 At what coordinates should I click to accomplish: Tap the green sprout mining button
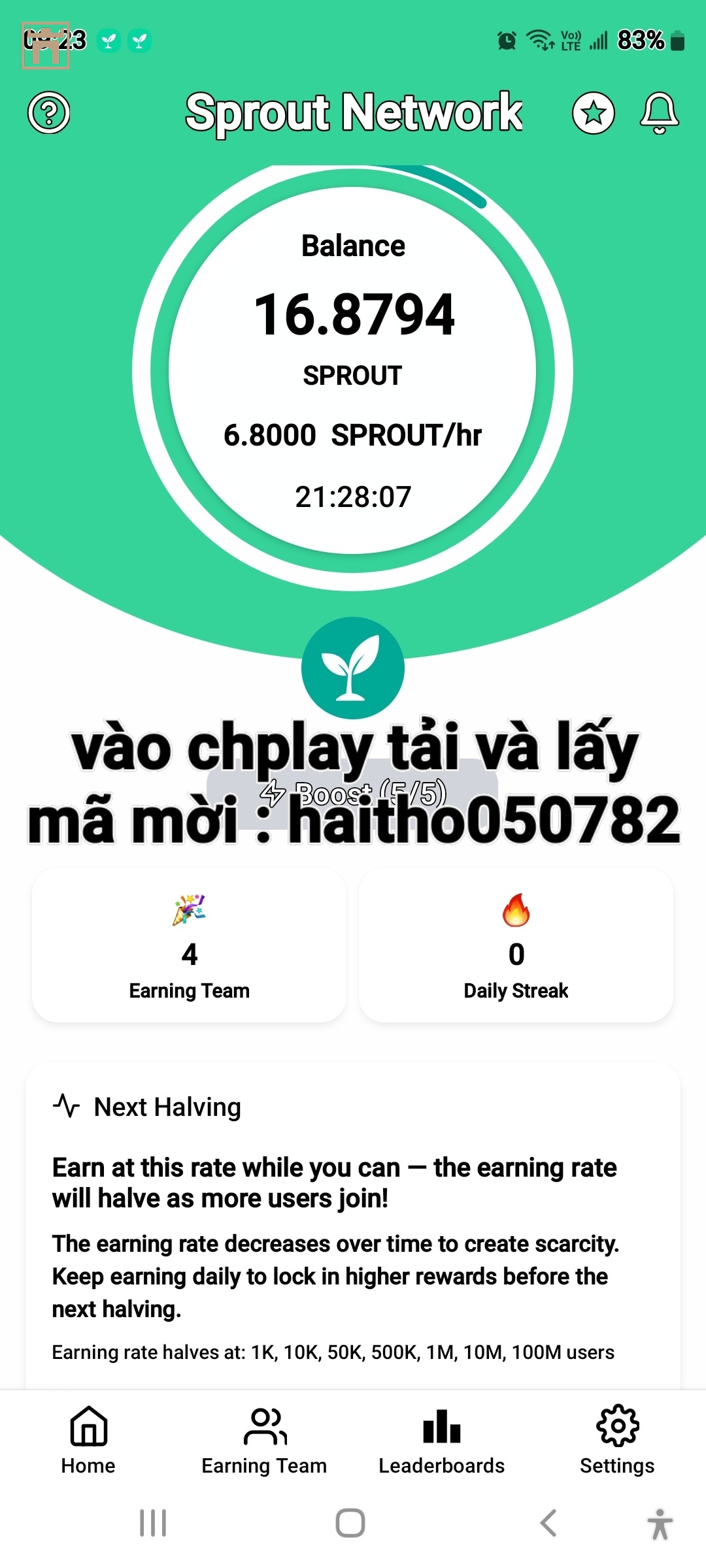pyautogui.click(x=352, y=668)
